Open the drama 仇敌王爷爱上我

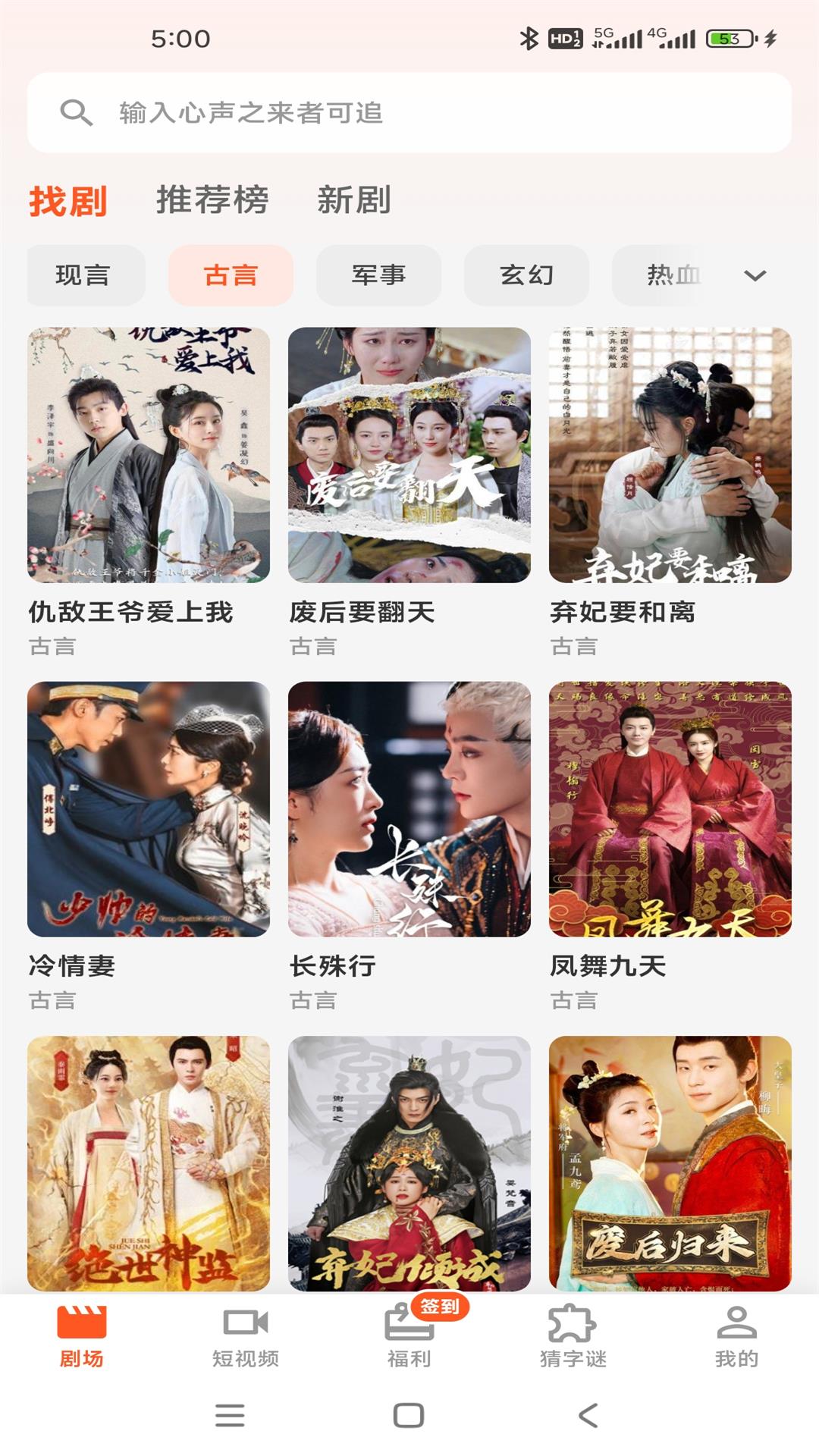point(149,455)
